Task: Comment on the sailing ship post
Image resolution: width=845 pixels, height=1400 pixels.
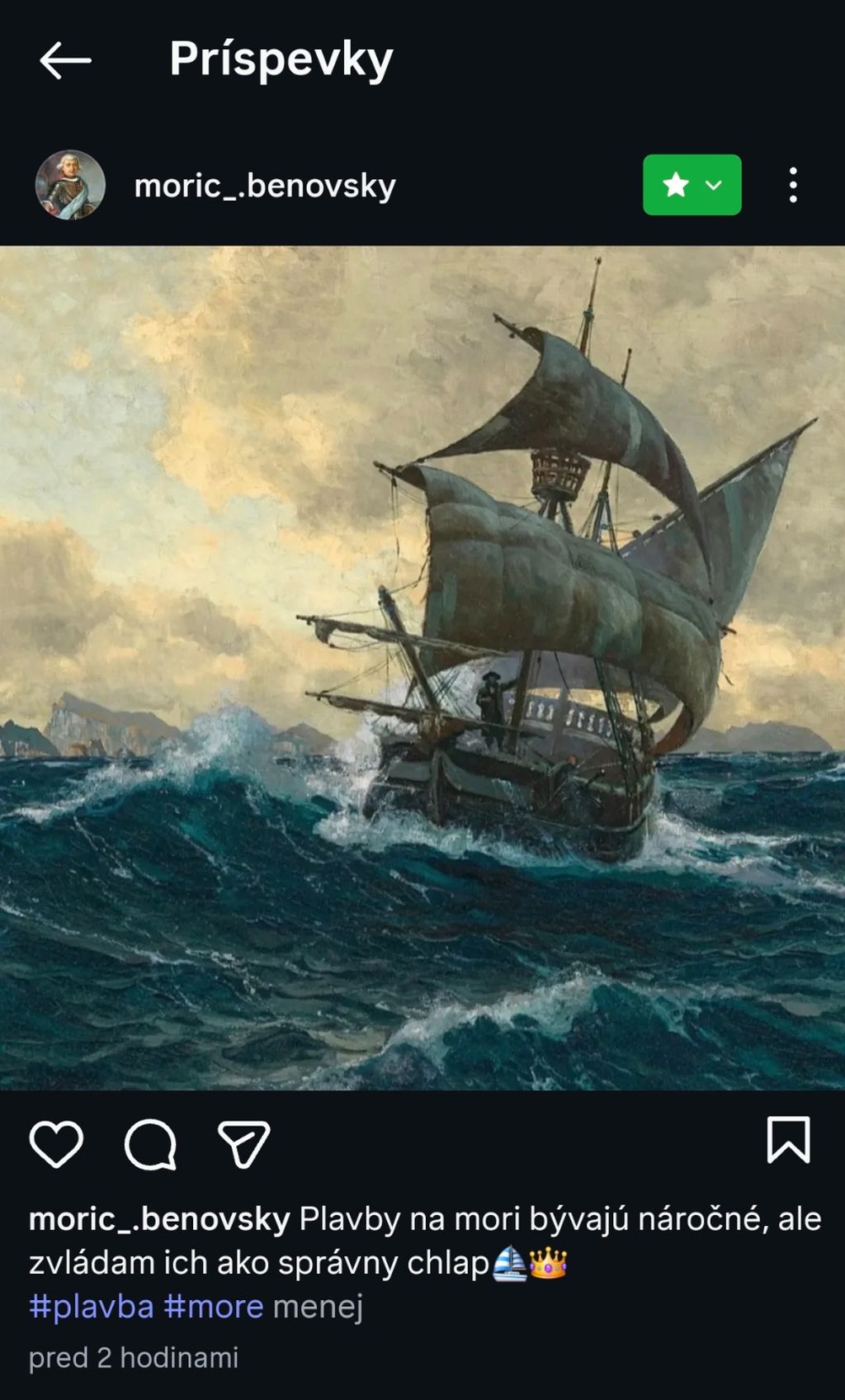Action: click(x=150, y=1144)
